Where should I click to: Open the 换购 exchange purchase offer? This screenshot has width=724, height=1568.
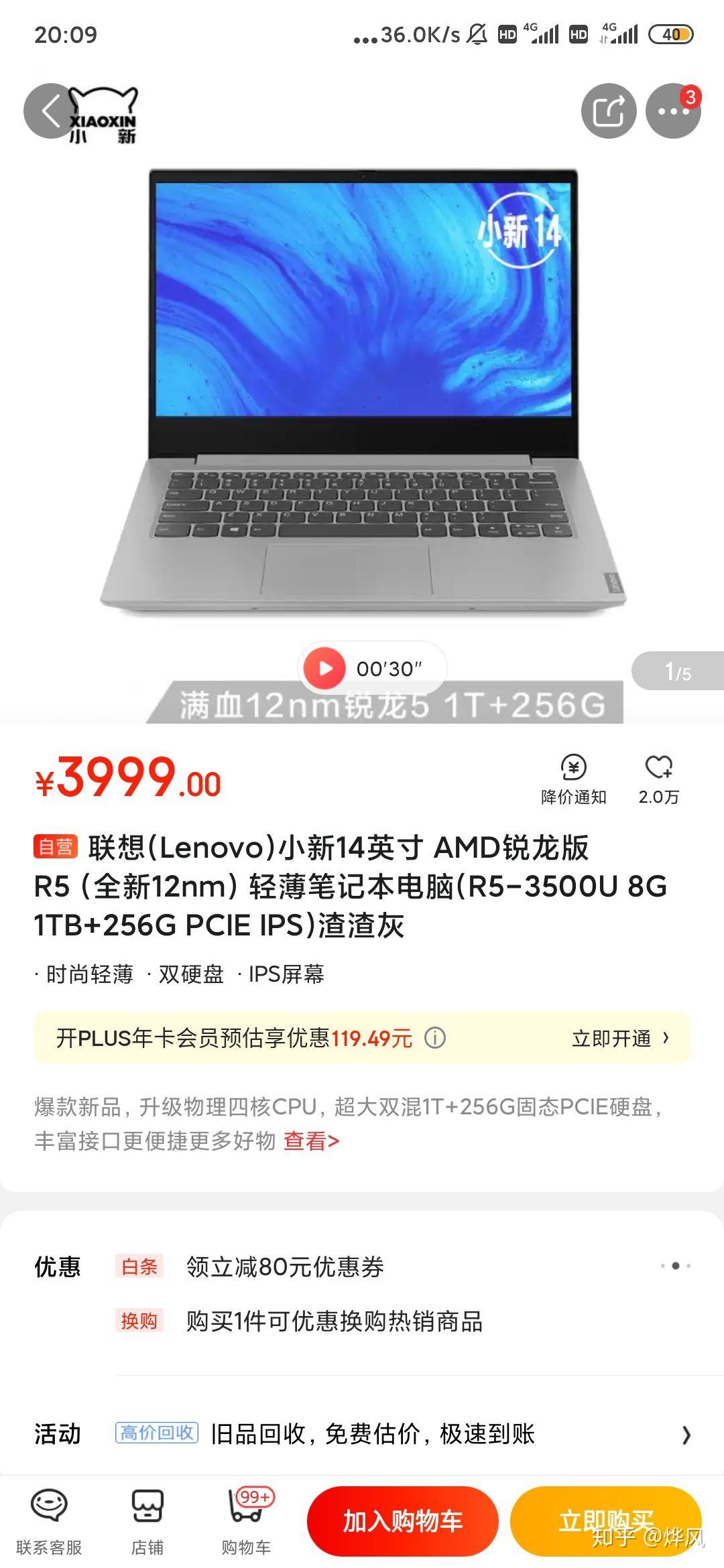(334, 1321)
